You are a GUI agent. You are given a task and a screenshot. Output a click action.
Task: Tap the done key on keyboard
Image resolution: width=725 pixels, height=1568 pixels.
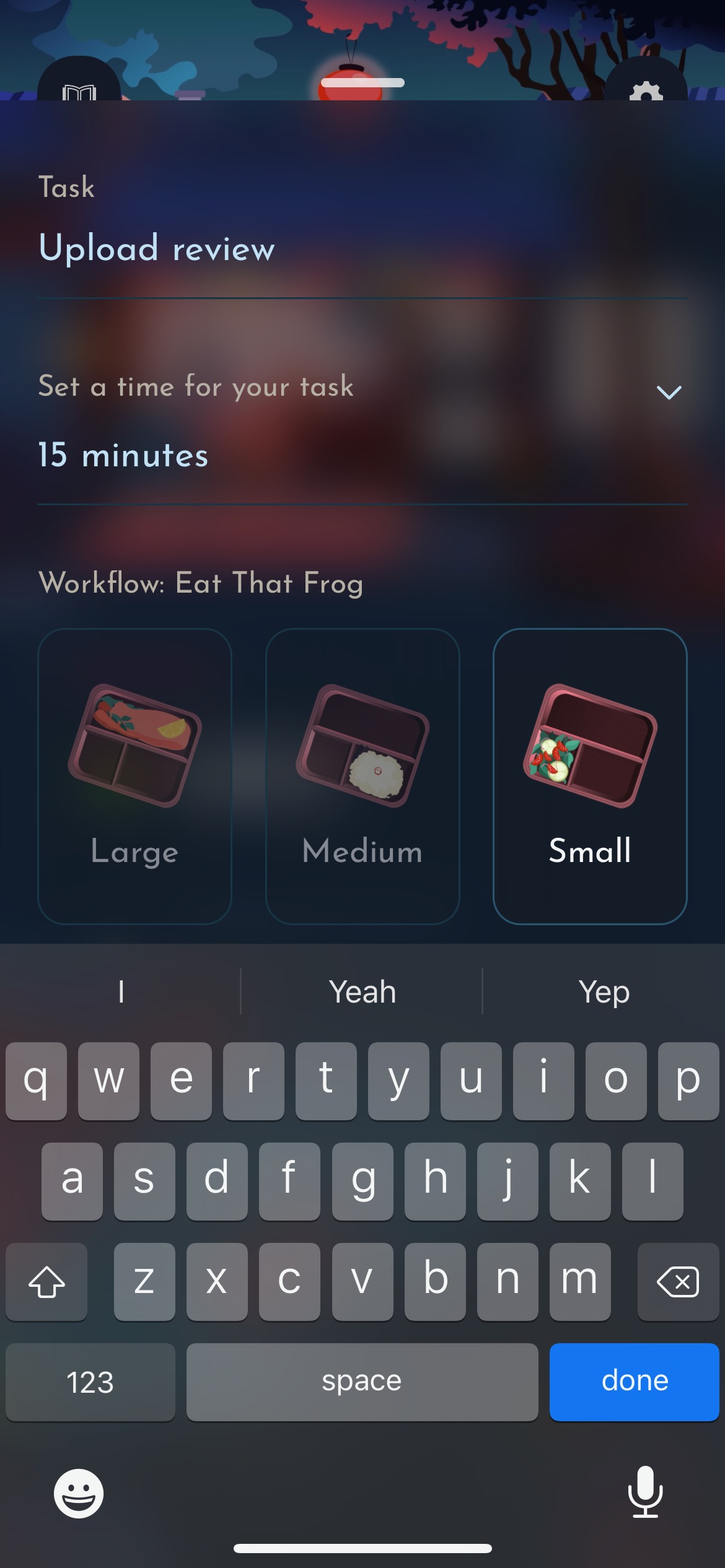tap(634, 1382)
